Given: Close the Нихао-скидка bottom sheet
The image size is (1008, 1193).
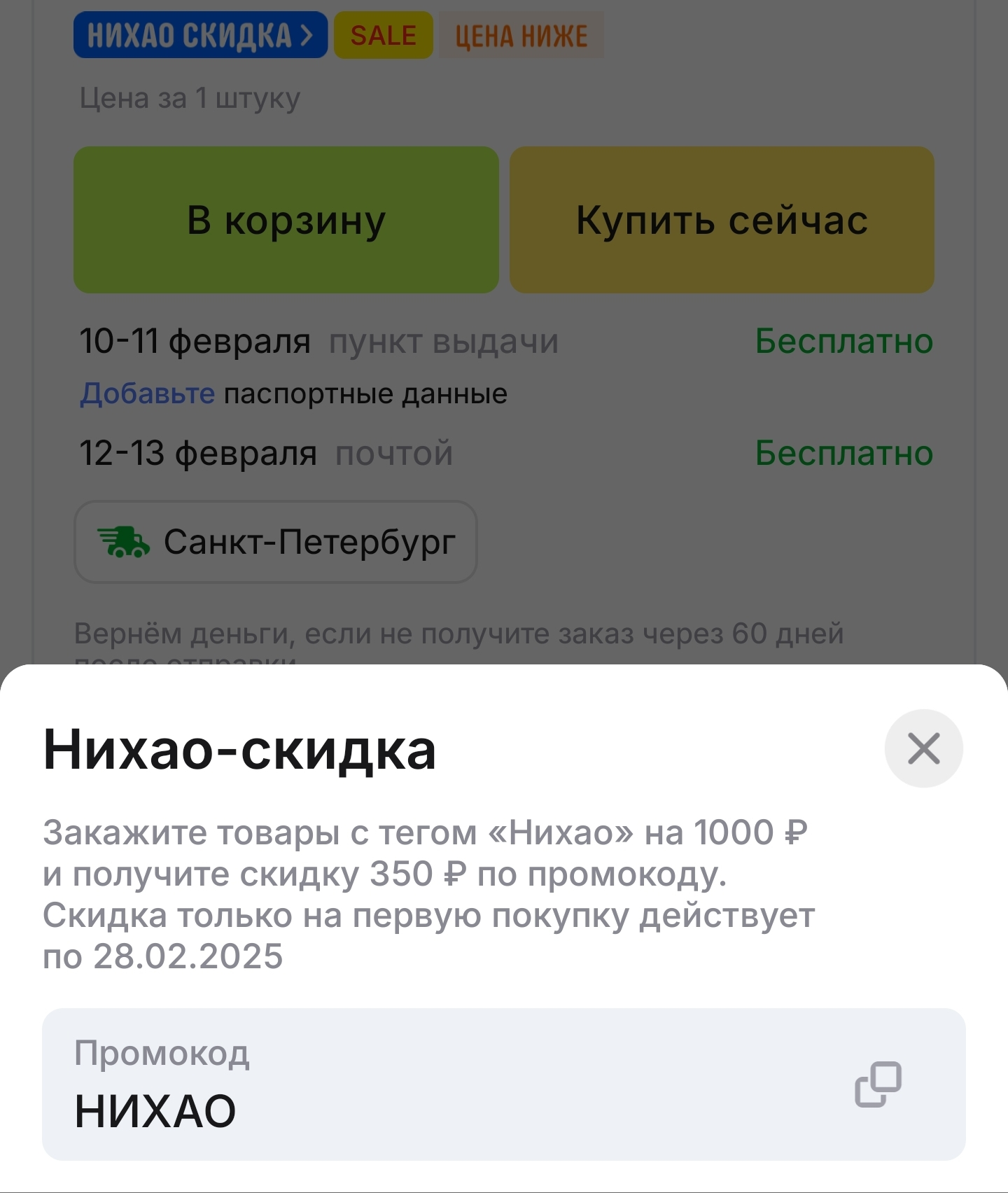Looking at the screenshot, I should click(923, 748).
